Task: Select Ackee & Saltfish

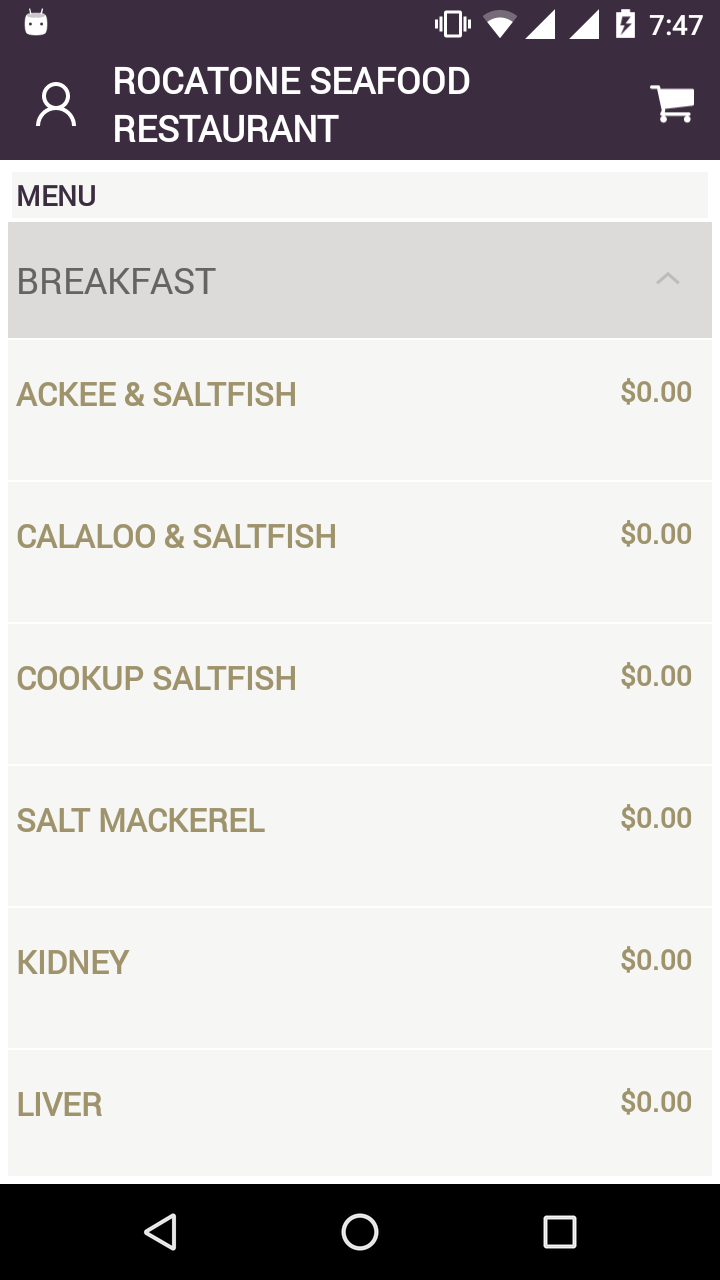Action: pyautogui.click(x=360, y=410)
